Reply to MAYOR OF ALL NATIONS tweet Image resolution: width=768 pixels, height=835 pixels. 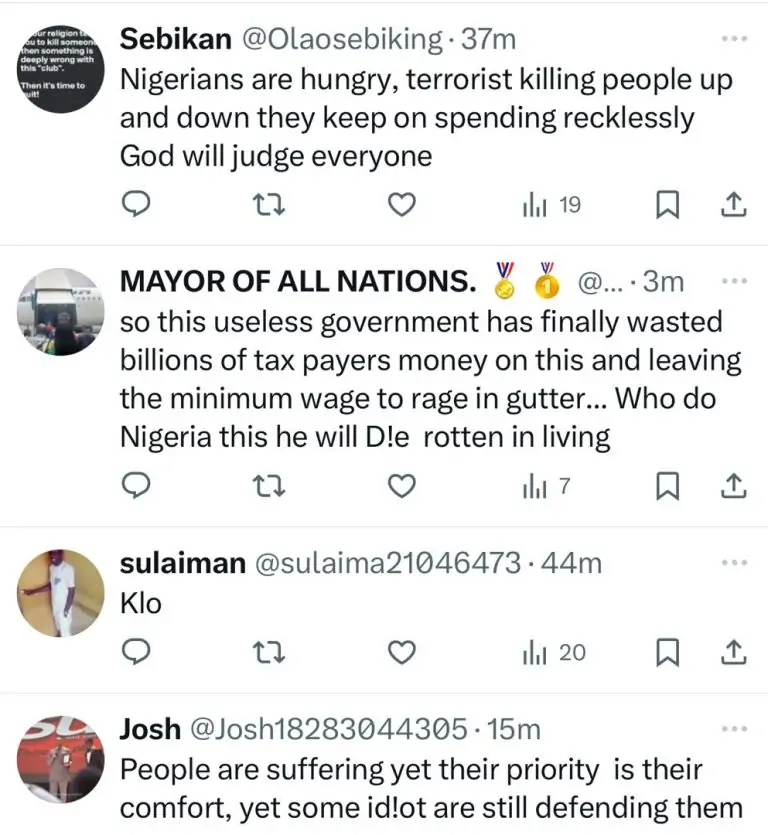(x=135, y=487)
